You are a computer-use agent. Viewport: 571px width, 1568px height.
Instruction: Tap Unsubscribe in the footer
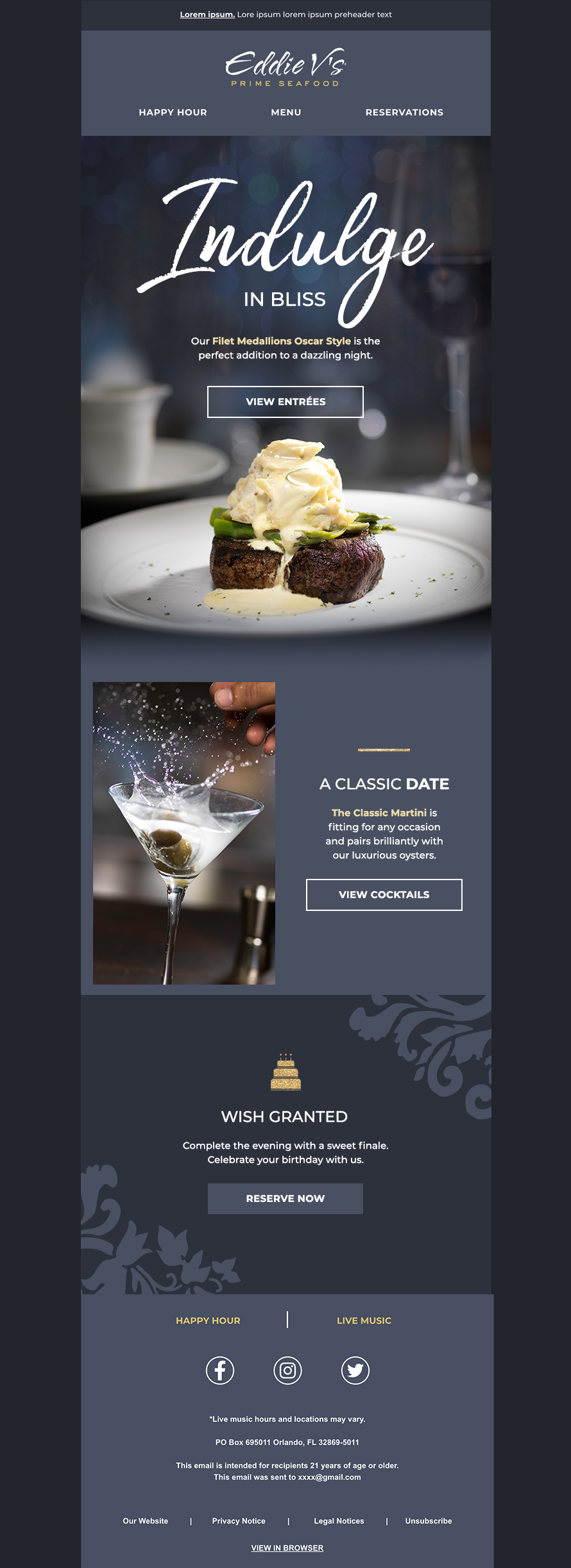click(429, 1521)
